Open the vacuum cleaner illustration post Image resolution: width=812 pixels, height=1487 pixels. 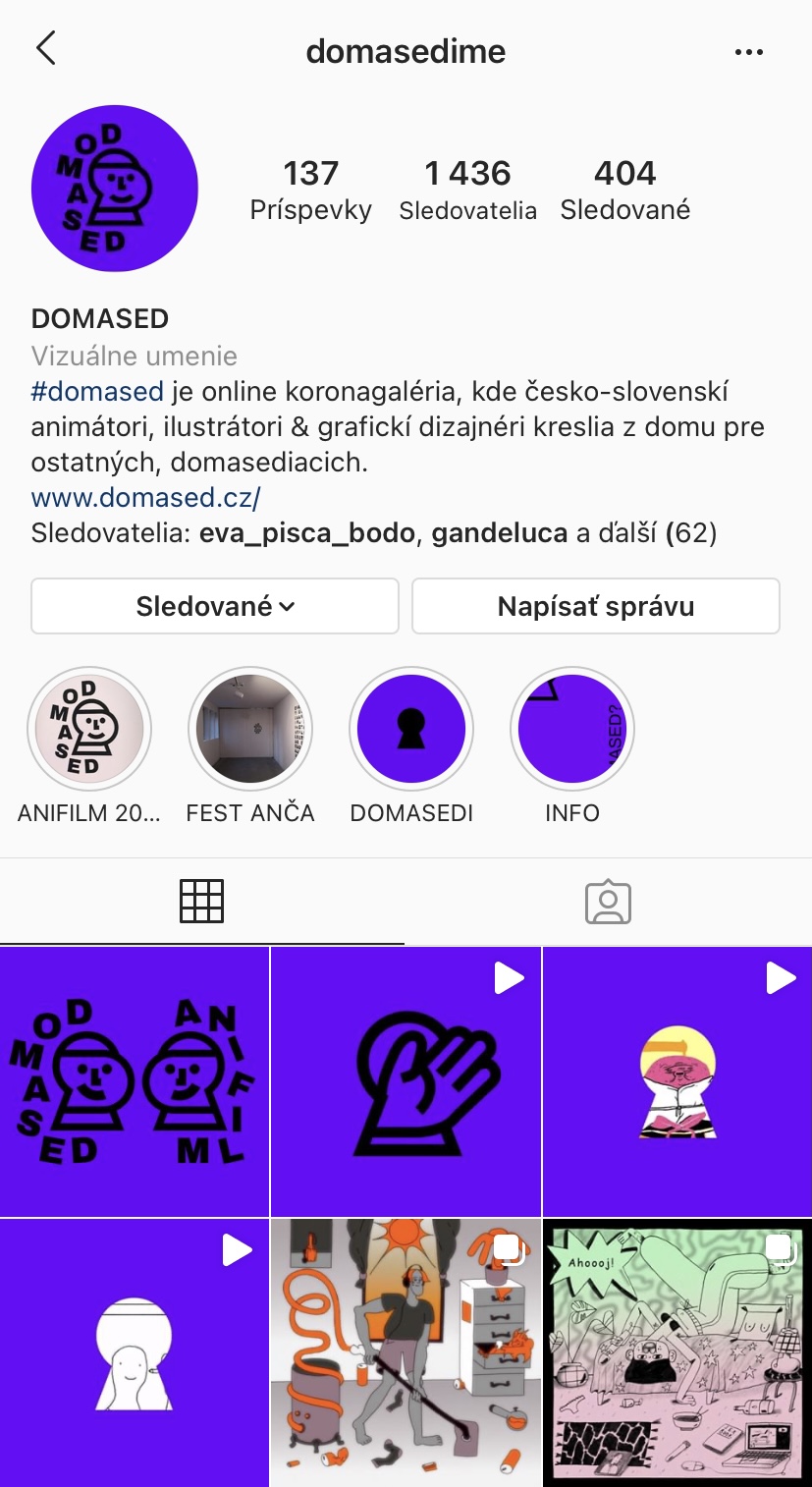pos(406,1352)
